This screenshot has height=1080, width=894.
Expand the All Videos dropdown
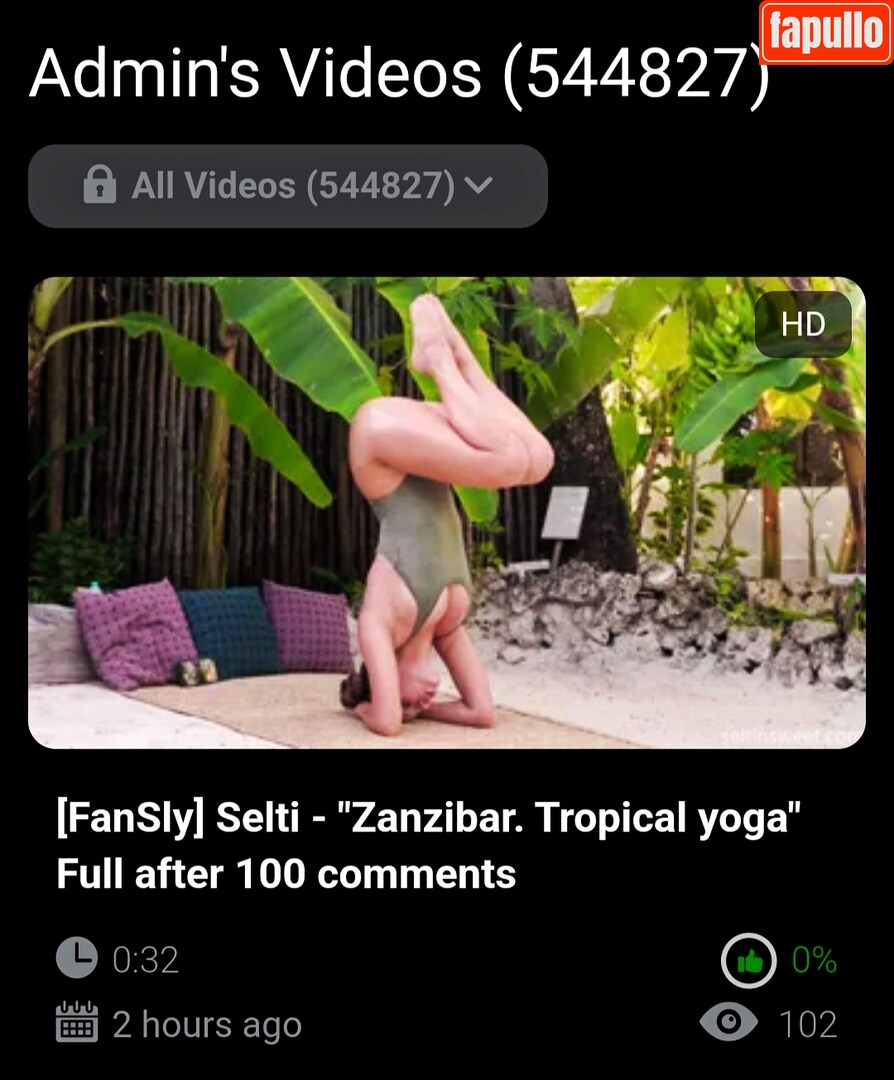[x=288, y=186]
